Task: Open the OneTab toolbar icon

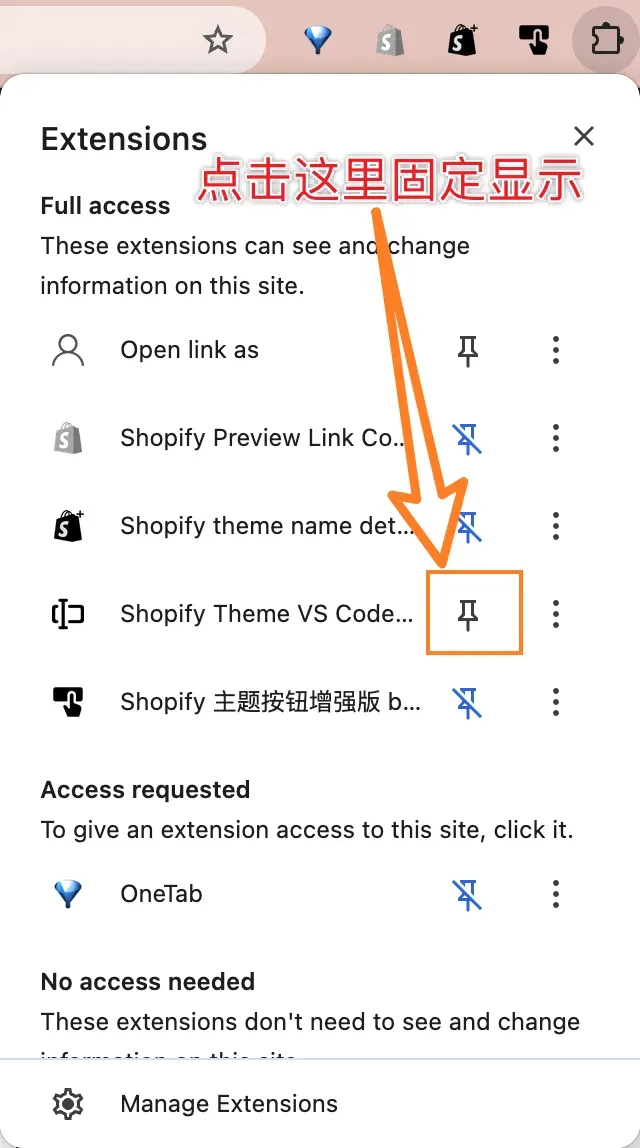Action: click(x=318, y=40)
